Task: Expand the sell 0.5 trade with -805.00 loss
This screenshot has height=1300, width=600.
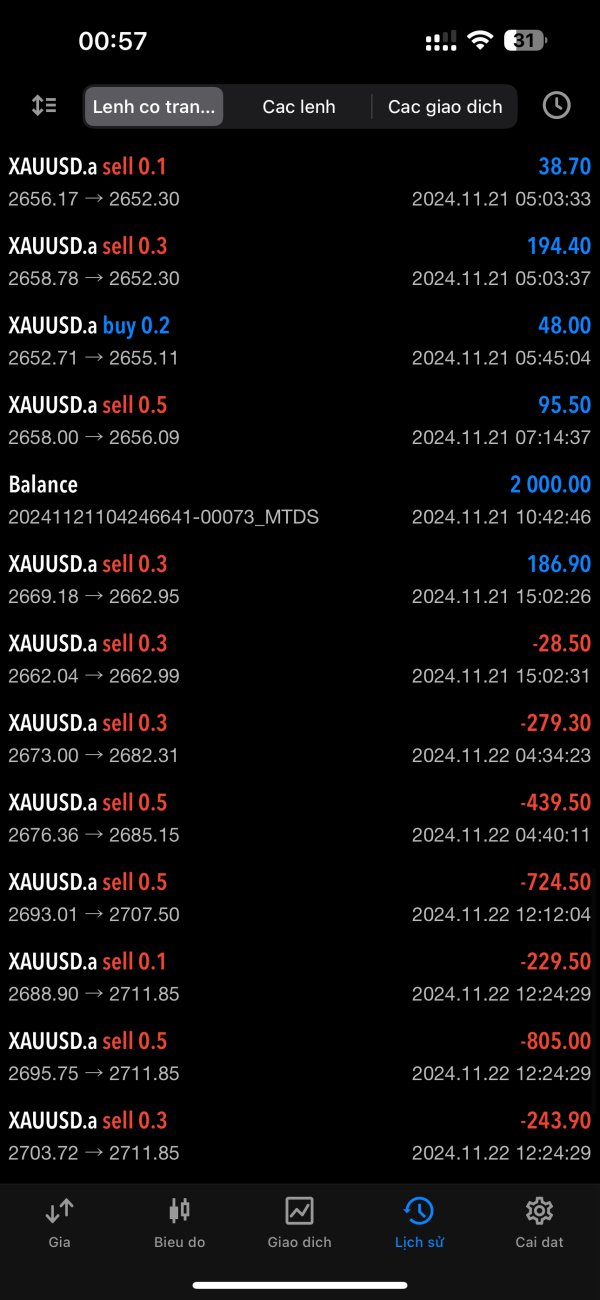Action: 300,1057
